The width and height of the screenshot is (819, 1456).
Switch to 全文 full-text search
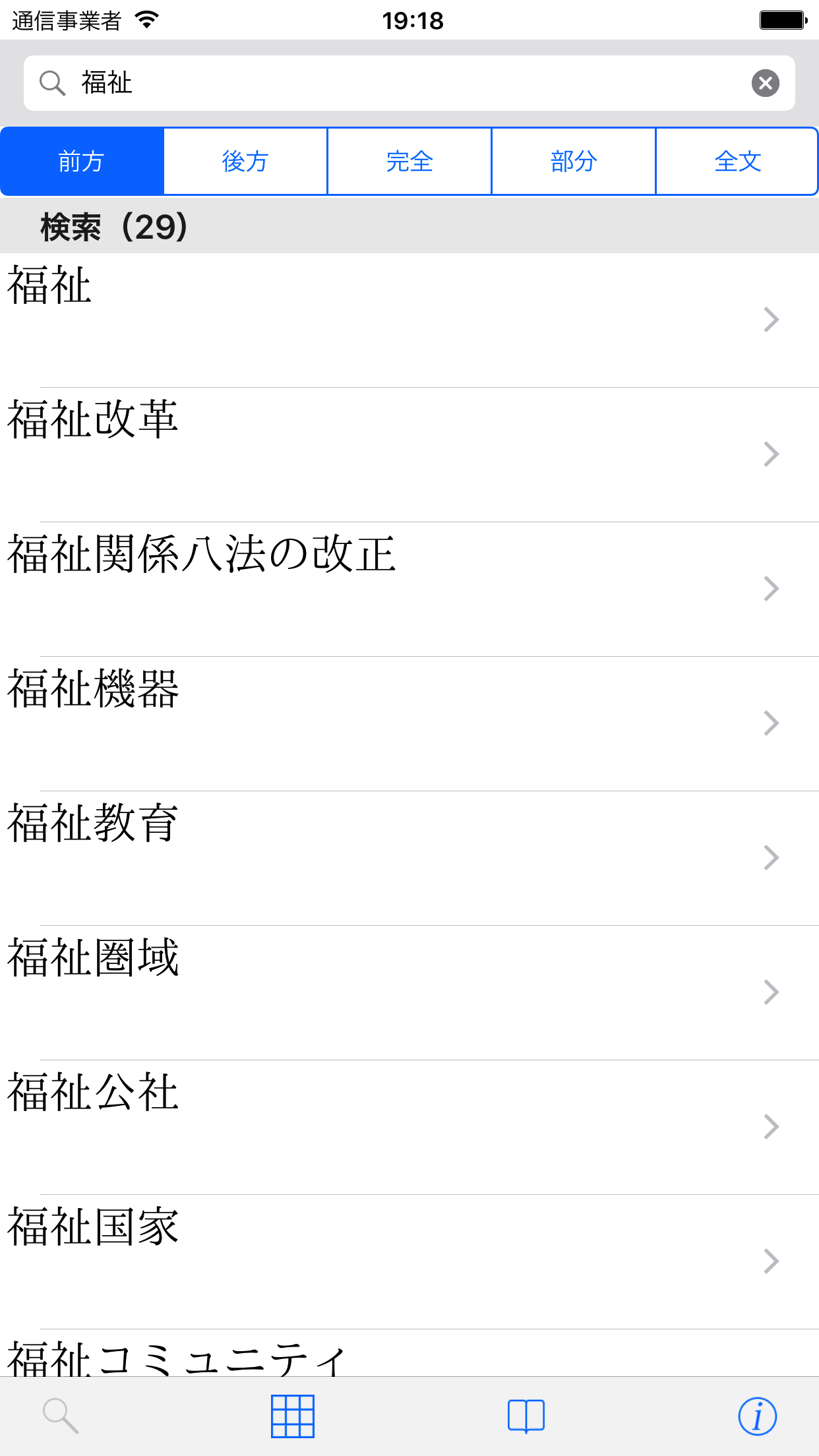pos(737,162)
